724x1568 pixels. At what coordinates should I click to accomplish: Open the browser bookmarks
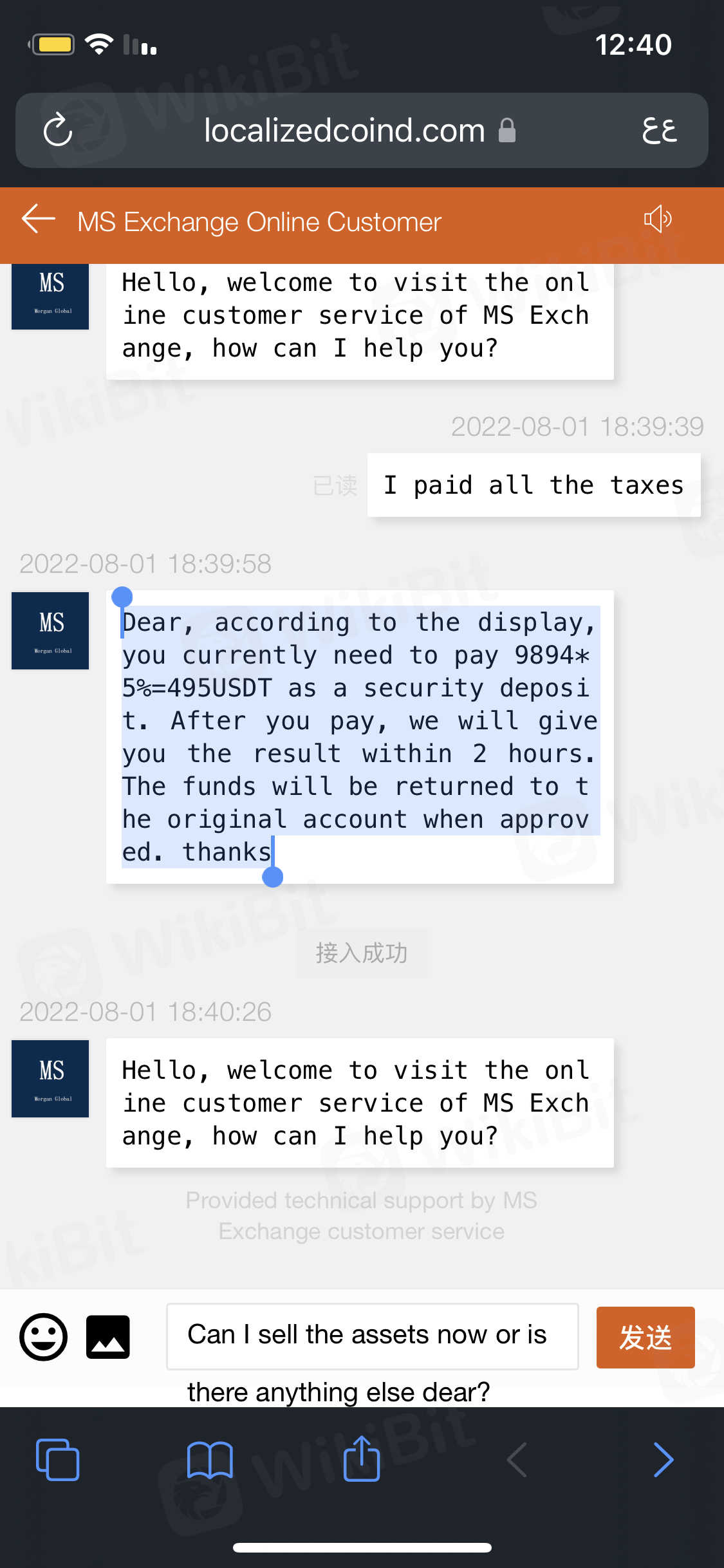(210, 1459)
